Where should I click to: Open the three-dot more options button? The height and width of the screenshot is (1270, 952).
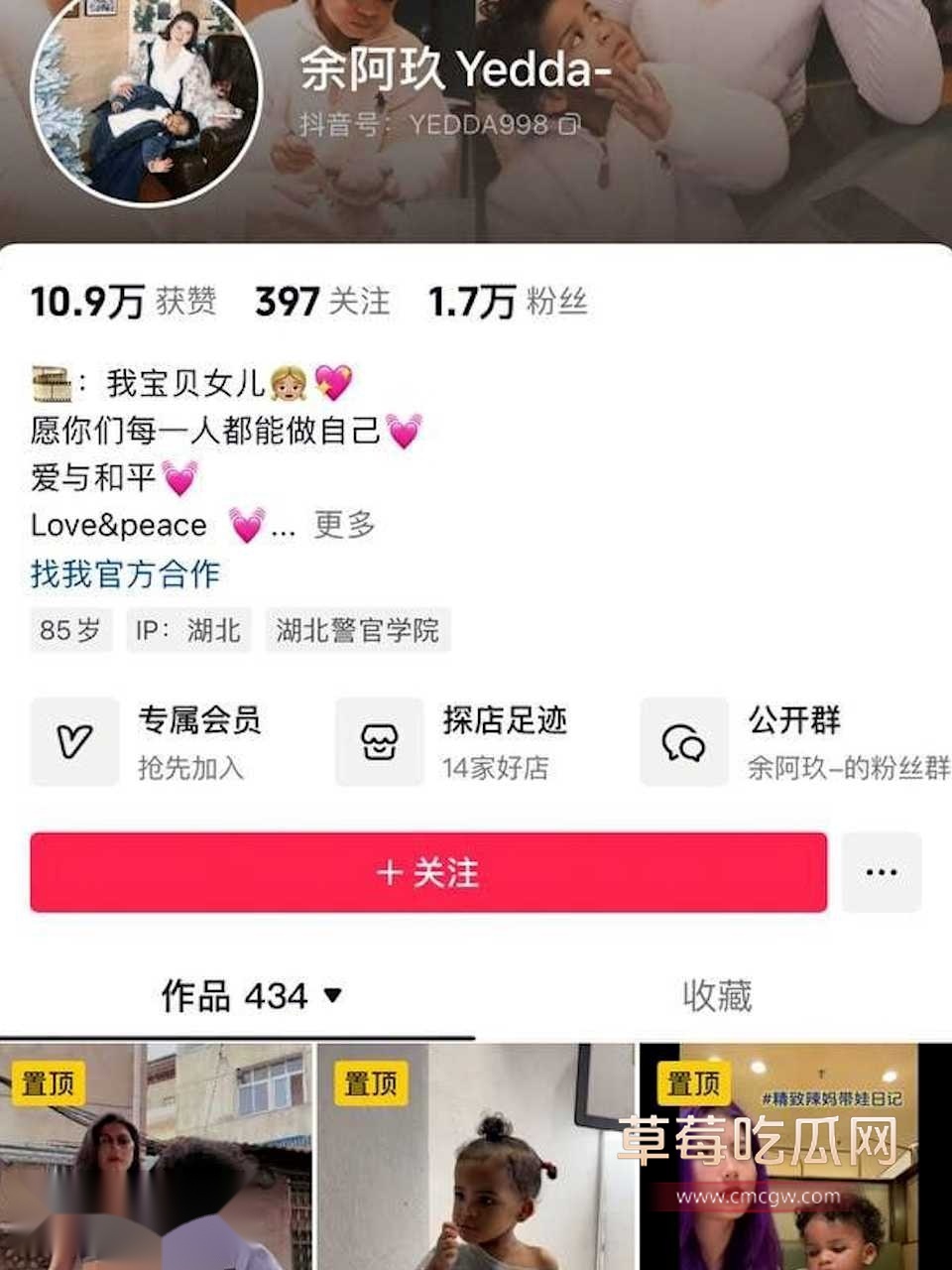[881, 872]
